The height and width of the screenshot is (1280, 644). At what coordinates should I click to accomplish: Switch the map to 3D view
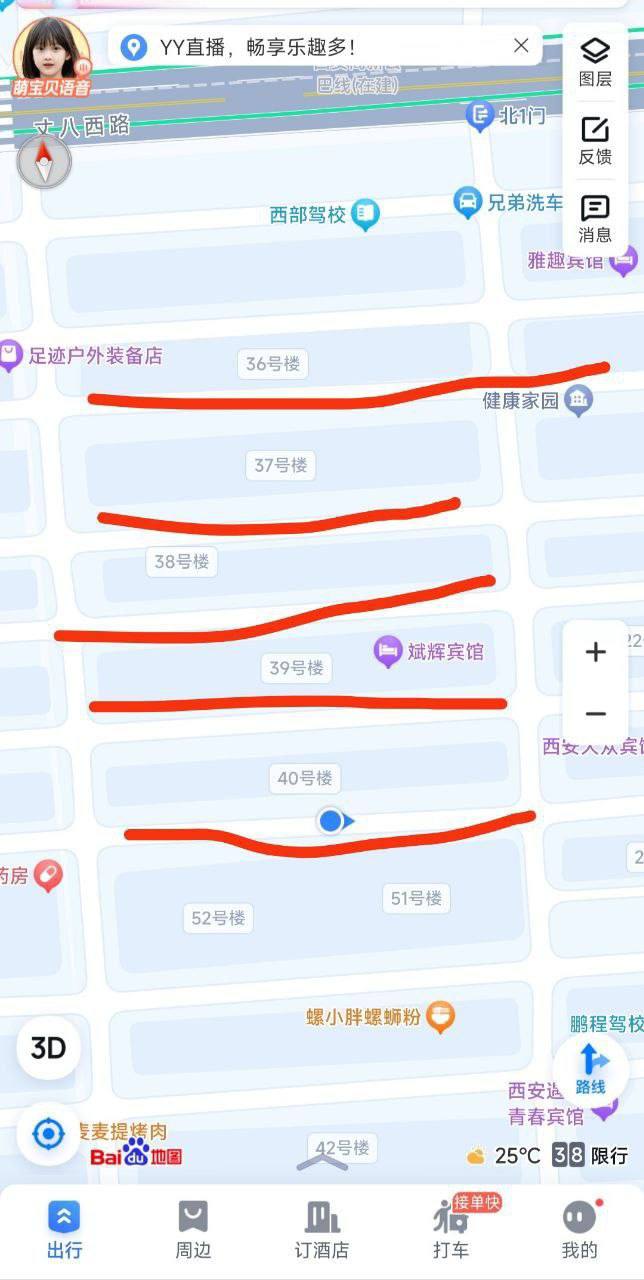pos(48,1047)
